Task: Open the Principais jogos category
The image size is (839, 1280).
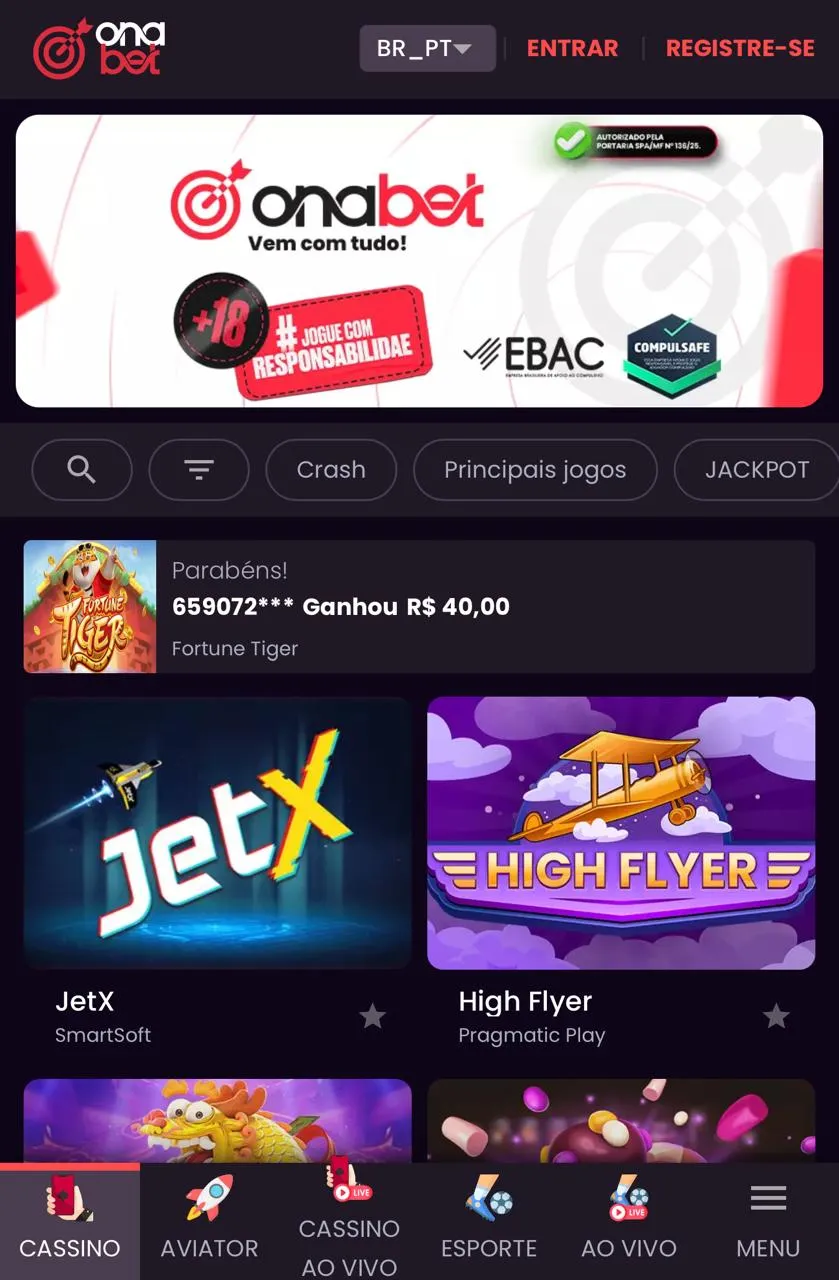Action: tap(535, 470)
